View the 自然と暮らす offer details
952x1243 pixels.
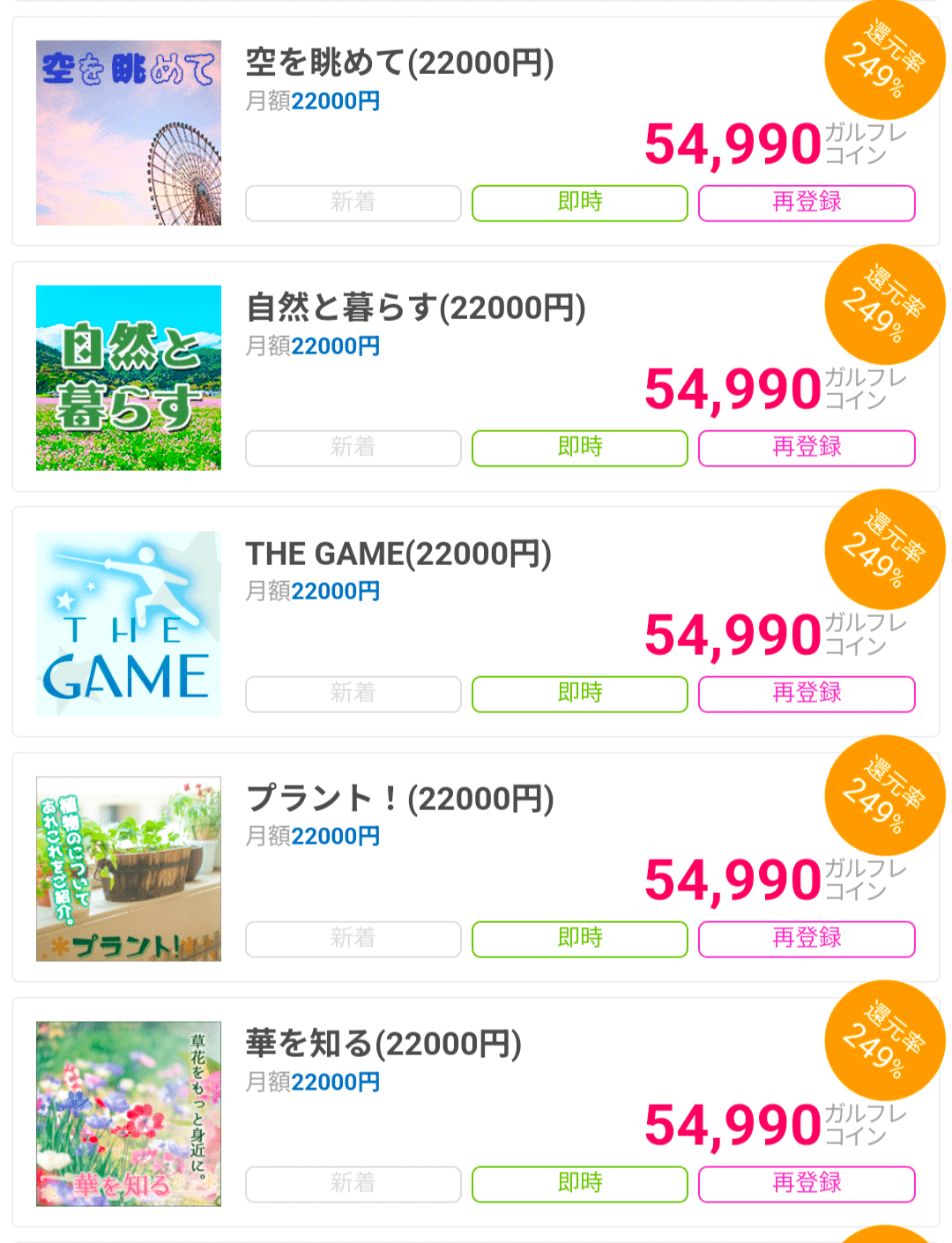point(415,309)
